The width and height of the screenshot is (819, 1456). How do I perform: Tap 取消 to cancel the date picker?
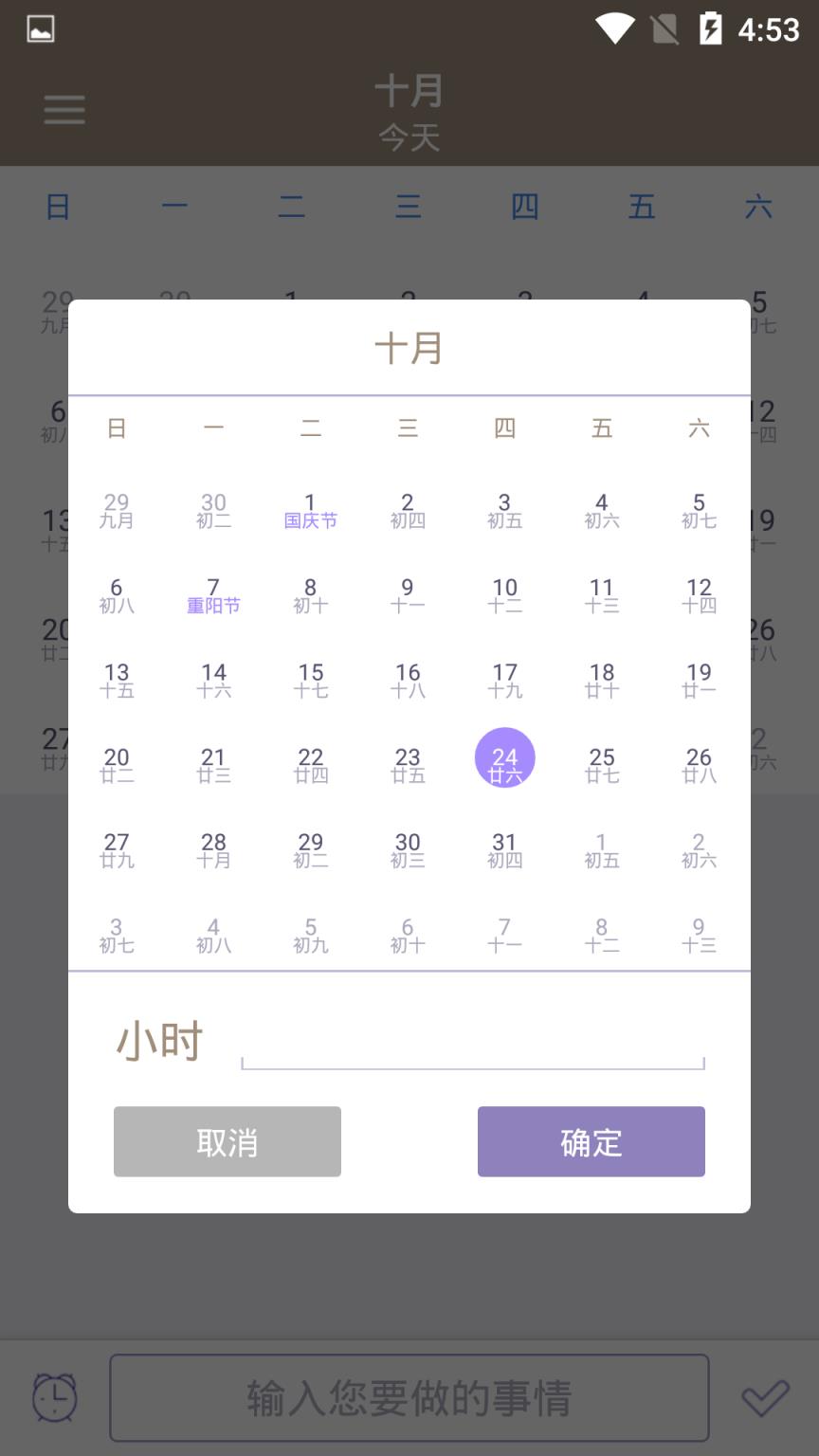(227, 1141)
